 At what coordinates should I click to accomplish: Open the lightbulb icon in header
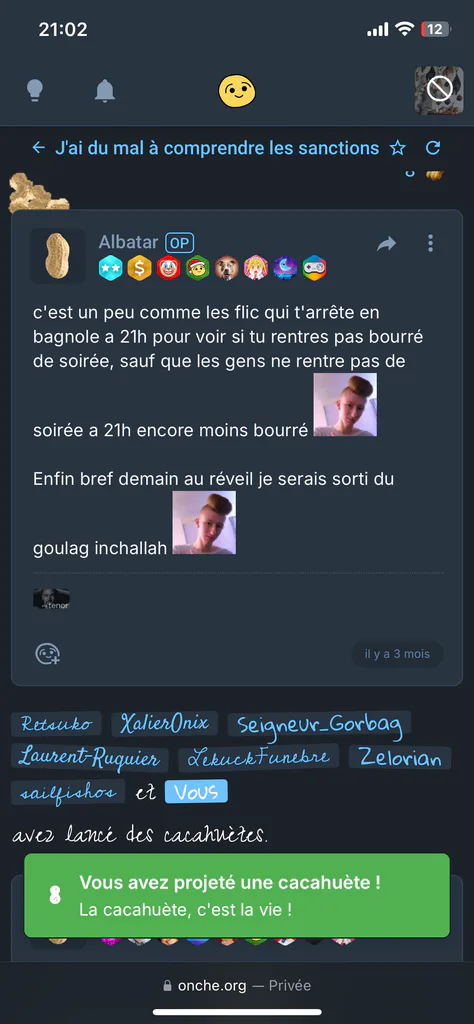(x=35, y=91)
